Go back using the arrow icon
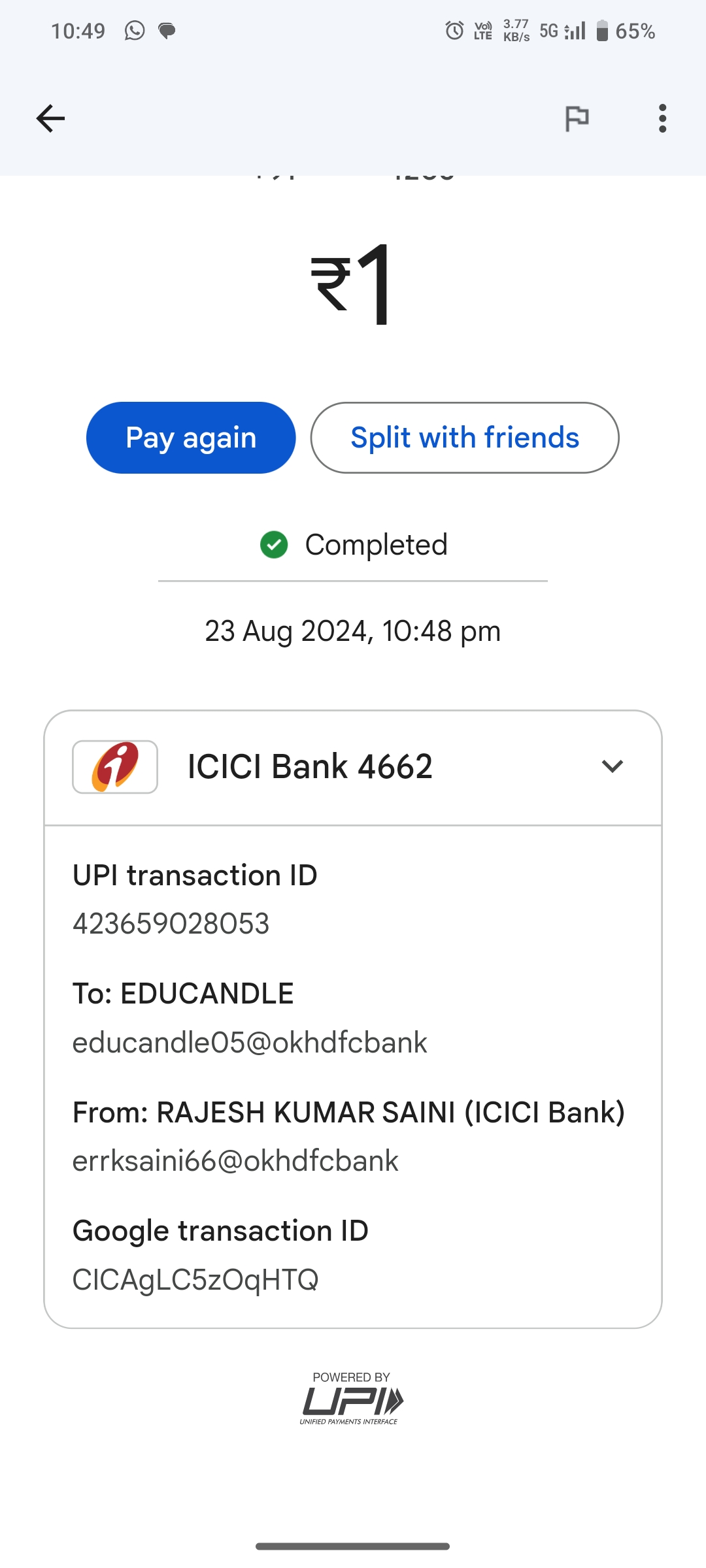This screenshot has height=1568, width=706. 50,118
